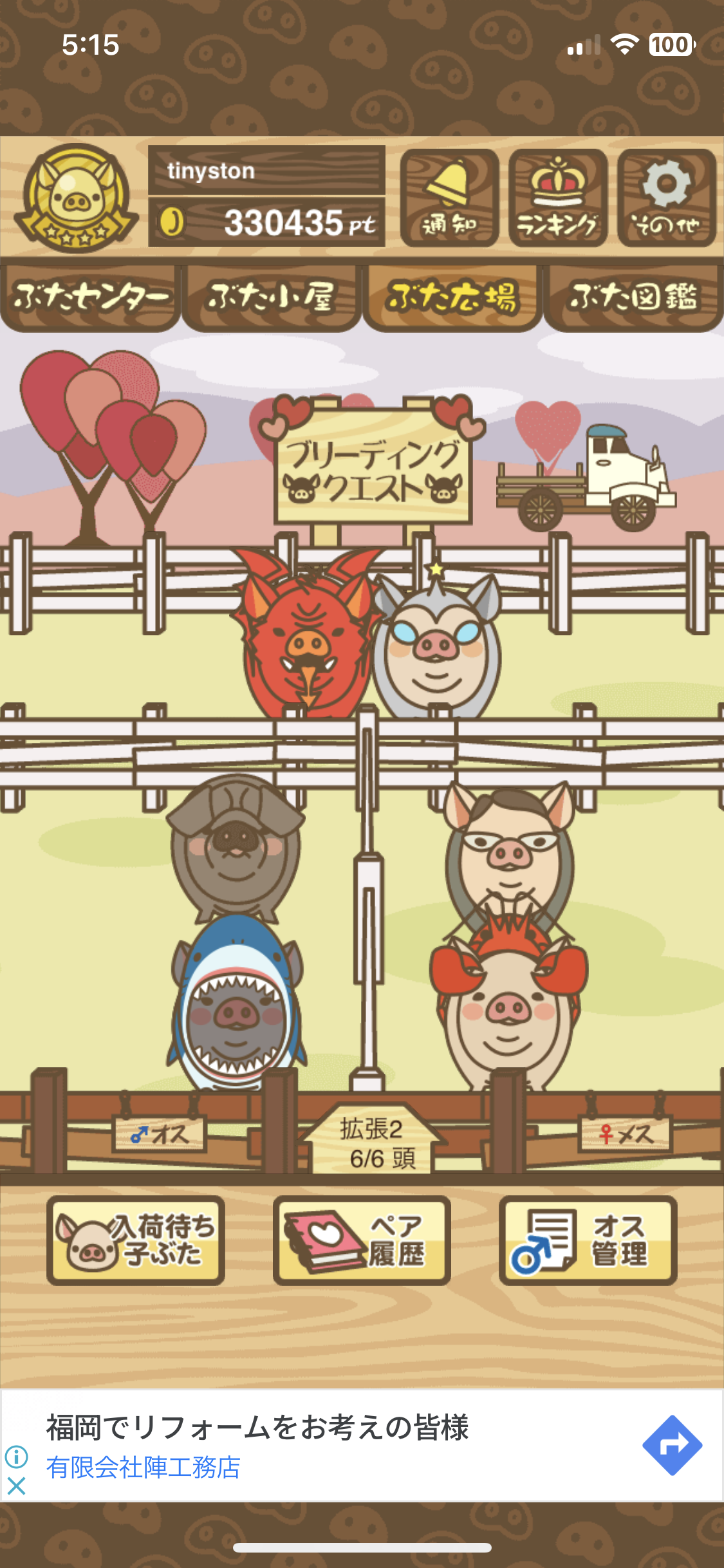Image resolution: width=724 pixels, height=1568 pixels.
Task: Switch to the ぶたセンター tab
Action: (90, 297)
